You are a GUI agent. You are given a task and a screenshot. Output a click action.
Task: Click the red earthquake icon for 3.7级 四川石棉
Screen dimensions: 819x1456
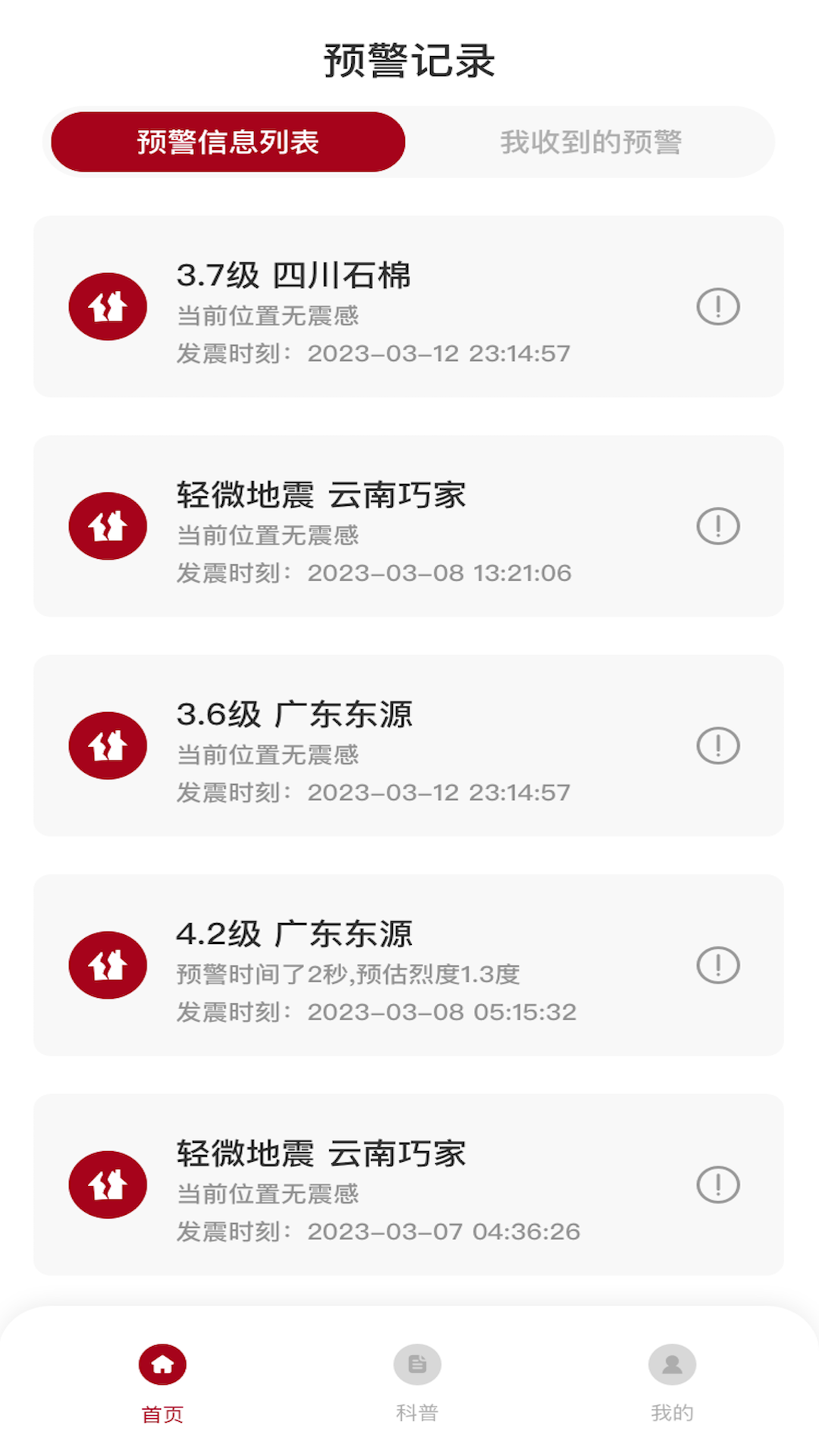(107, 306)
